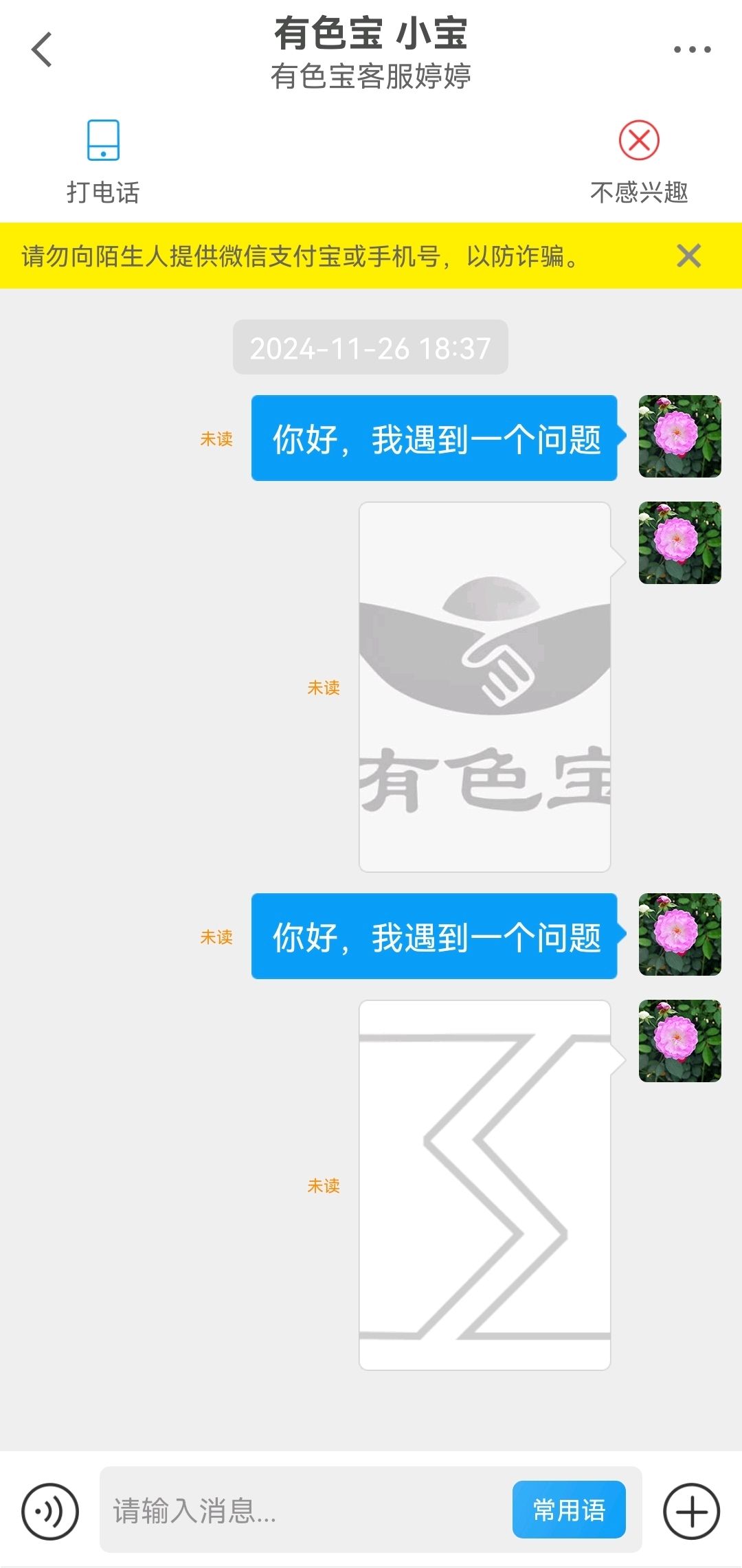Open the sent 有色宝 handshake logo image

tap(484, 687)
